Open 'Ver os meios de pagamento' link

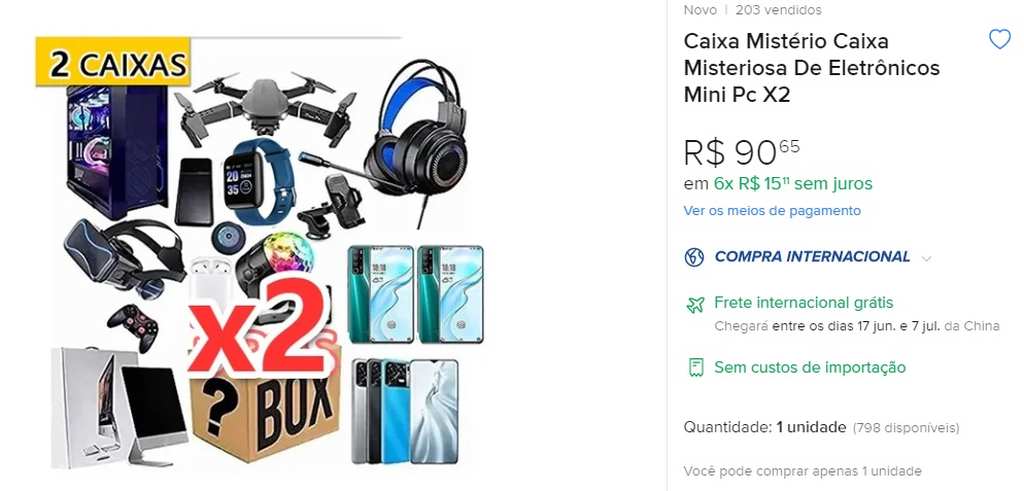(771, 211)
